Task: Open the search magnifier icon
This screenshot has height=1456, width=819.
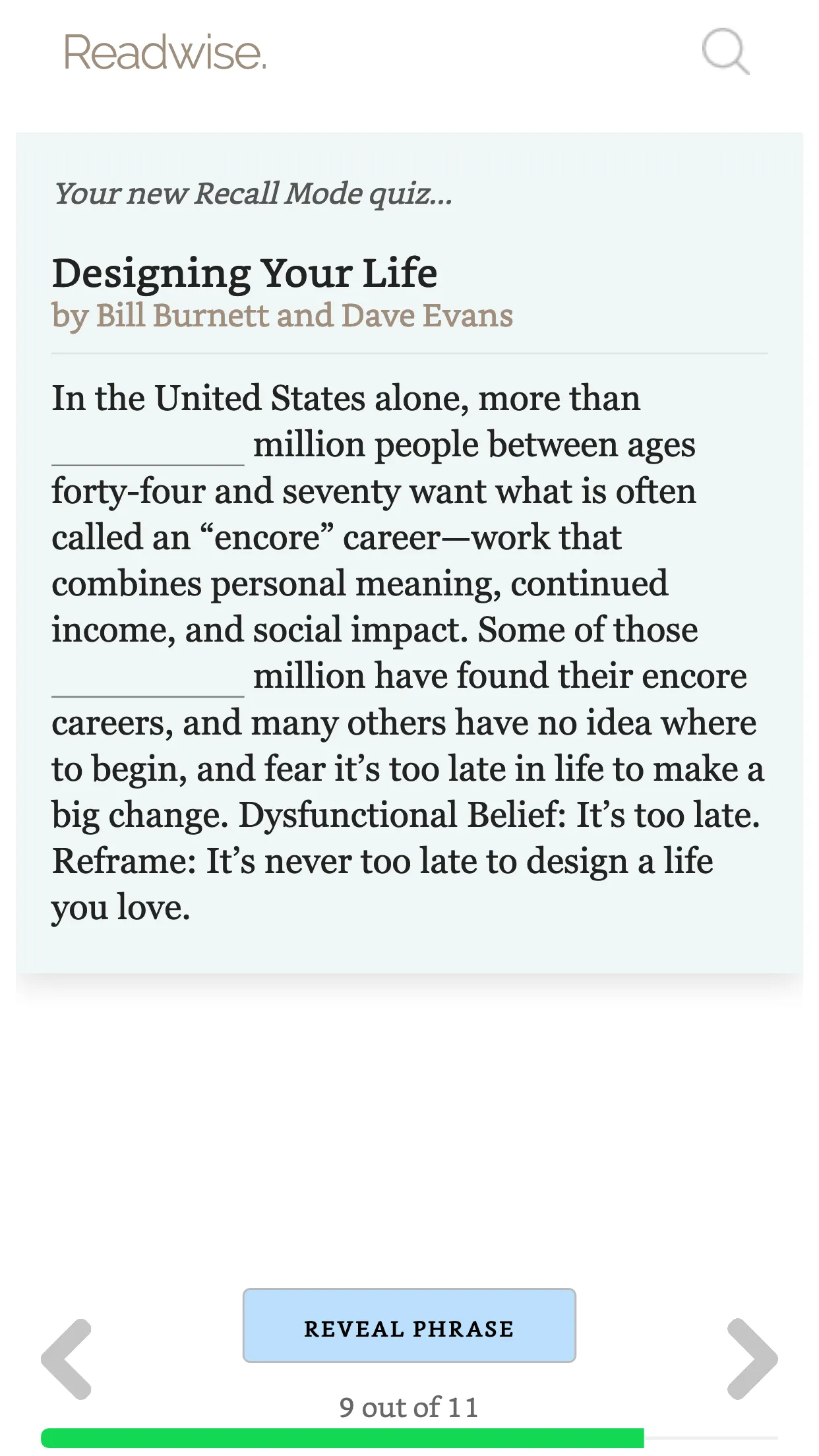Action: [725, 51]
